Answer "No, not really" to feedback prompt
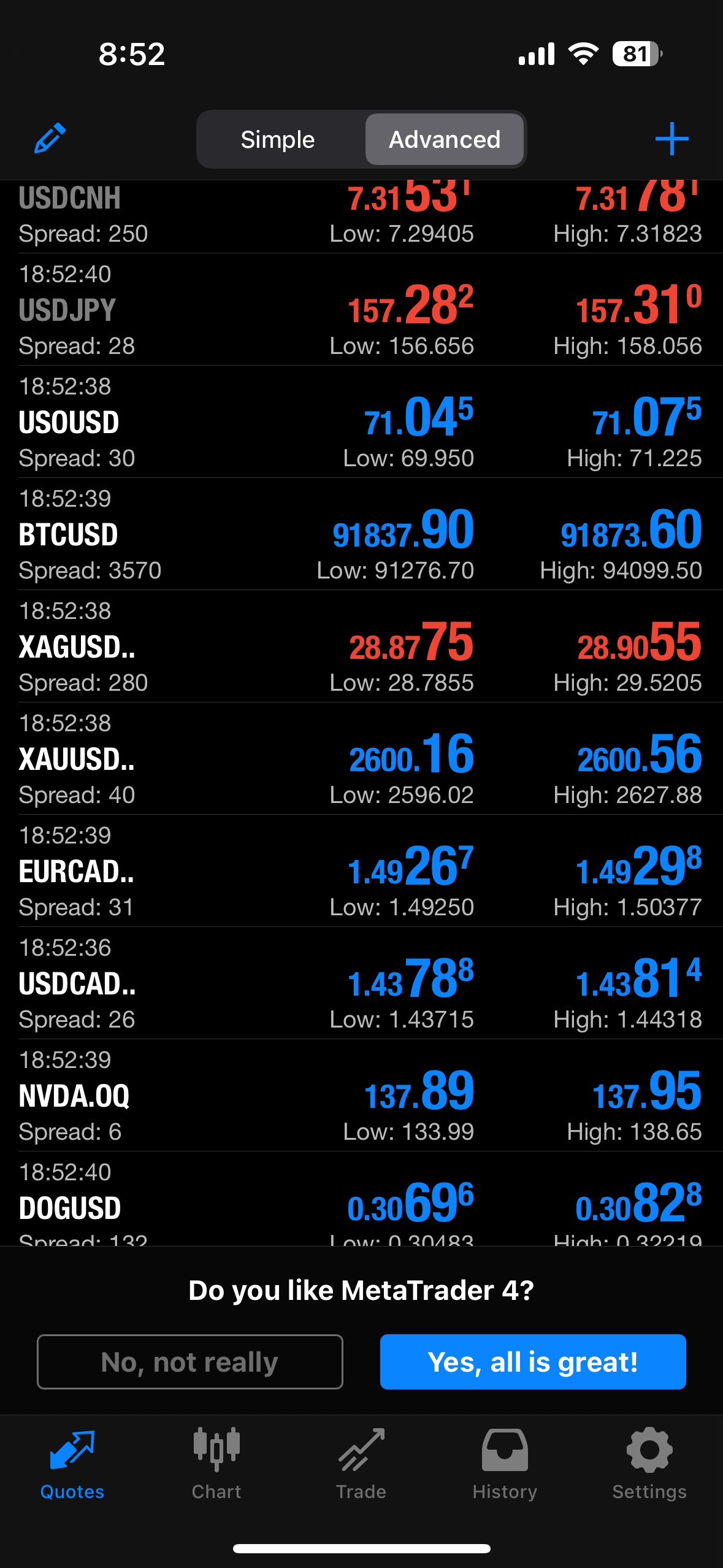The width and height of the screenshot is (723, 1568). tap(190, 1362)
